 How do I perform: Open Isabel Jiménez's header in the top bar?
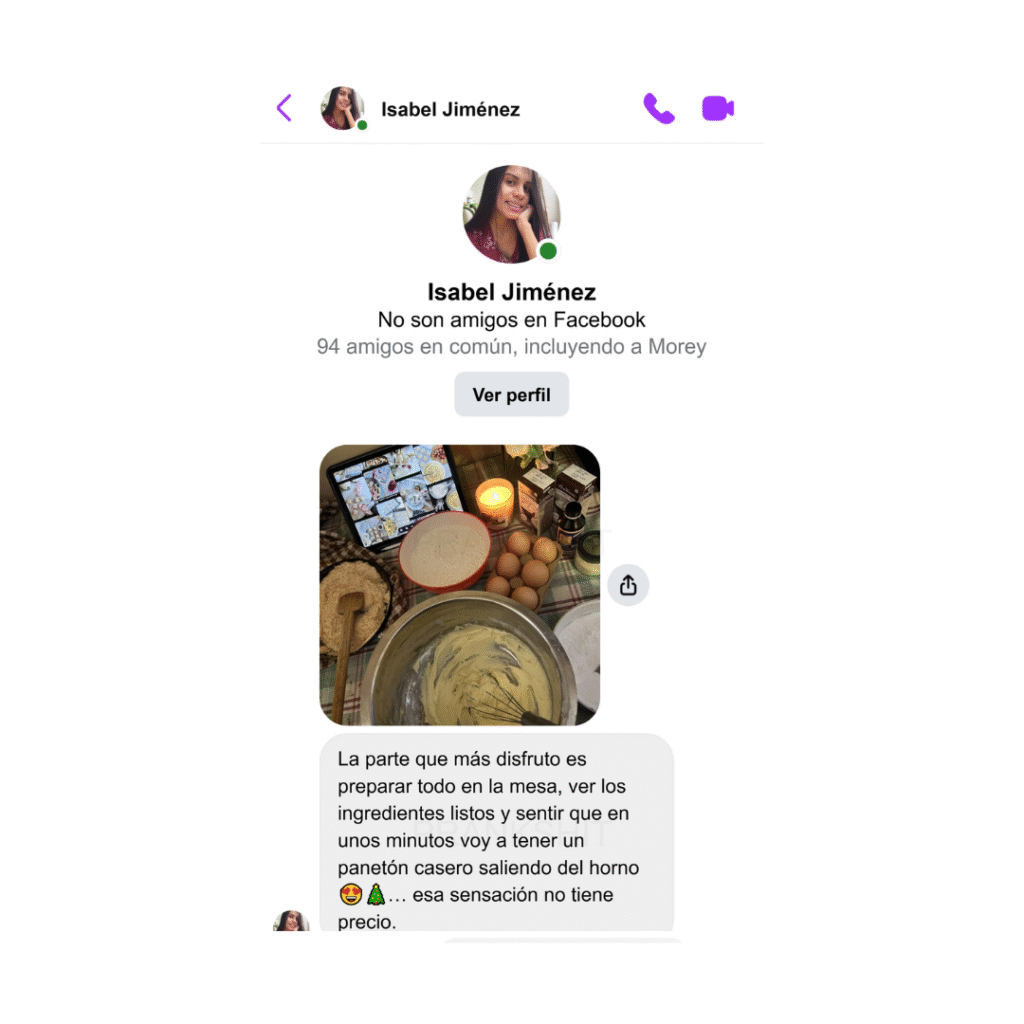coord(450,109)
